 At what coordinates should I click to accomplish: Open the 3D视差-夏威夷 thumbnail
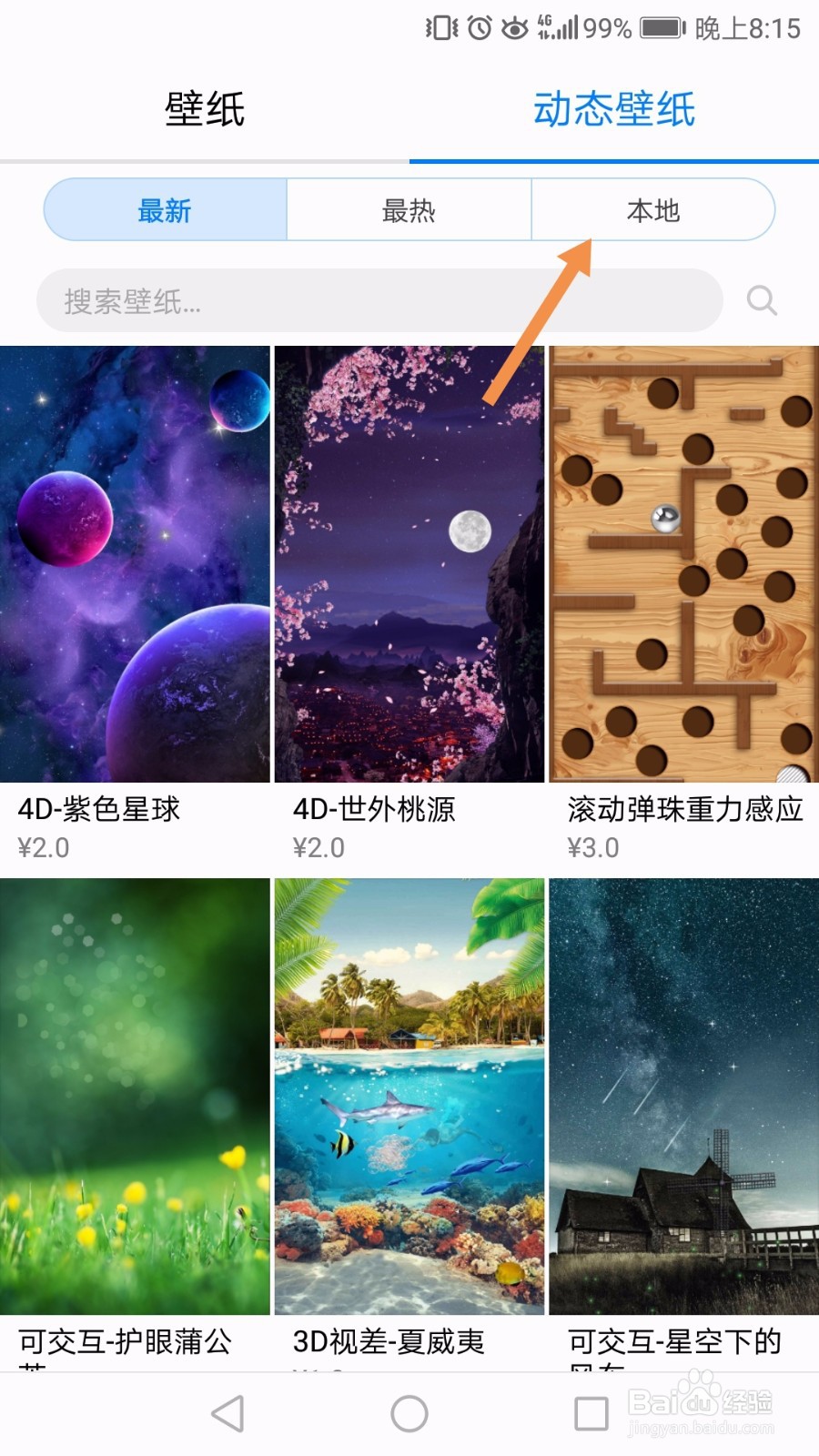click(x=409, y=1092)
